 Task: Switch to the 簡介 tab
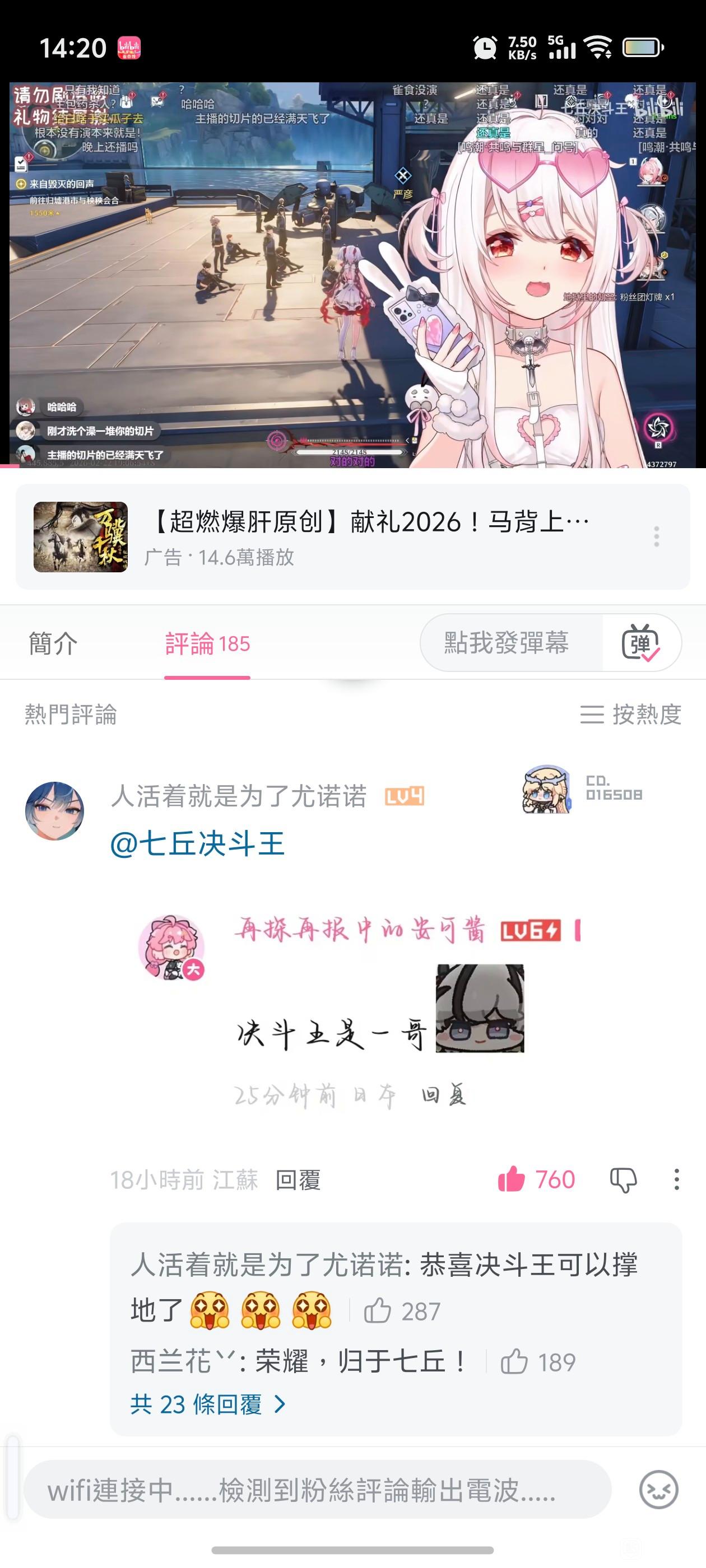pos(53,643)
